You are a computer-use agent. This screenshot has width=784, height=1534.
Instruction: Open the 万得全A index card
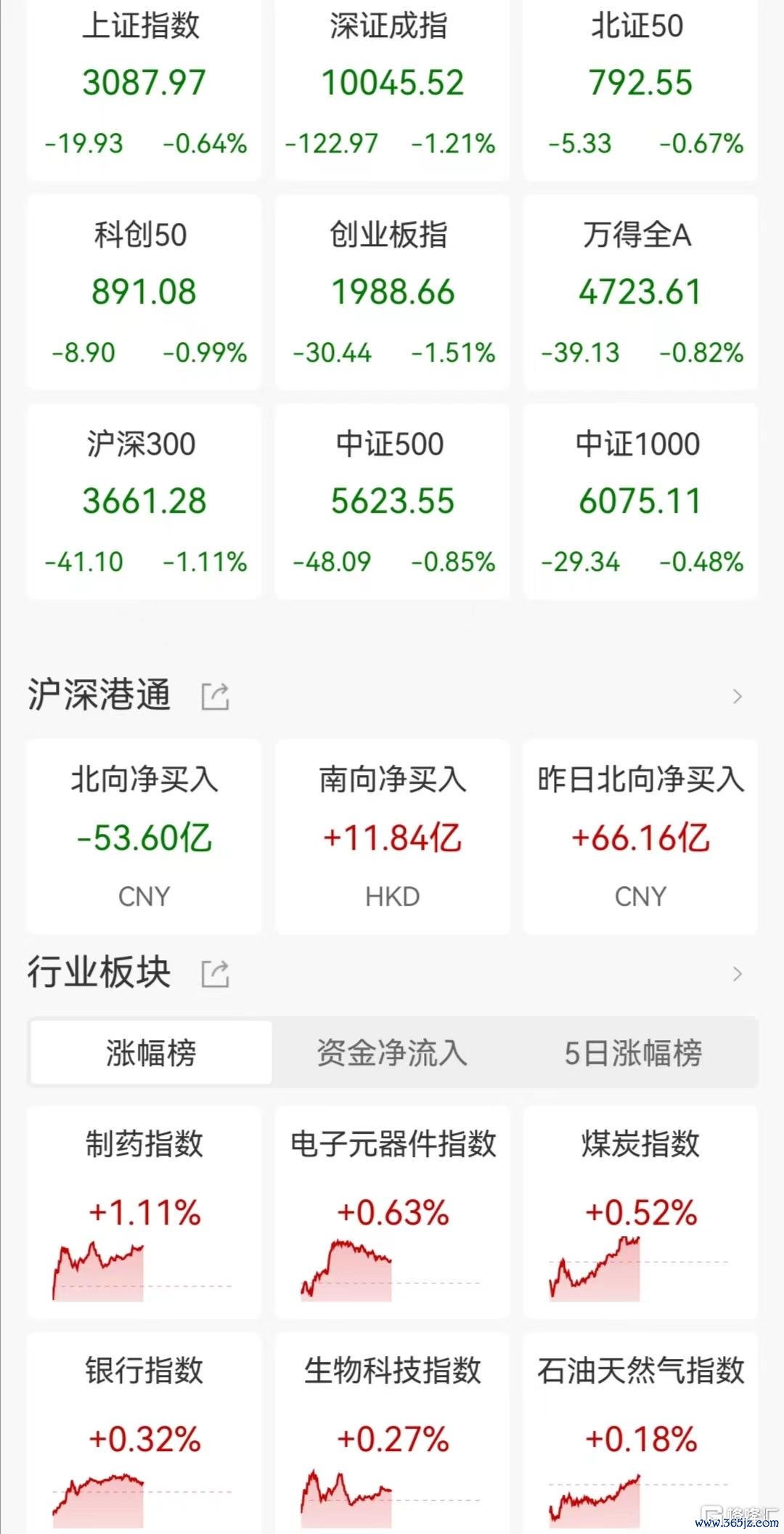pos(640,292)
